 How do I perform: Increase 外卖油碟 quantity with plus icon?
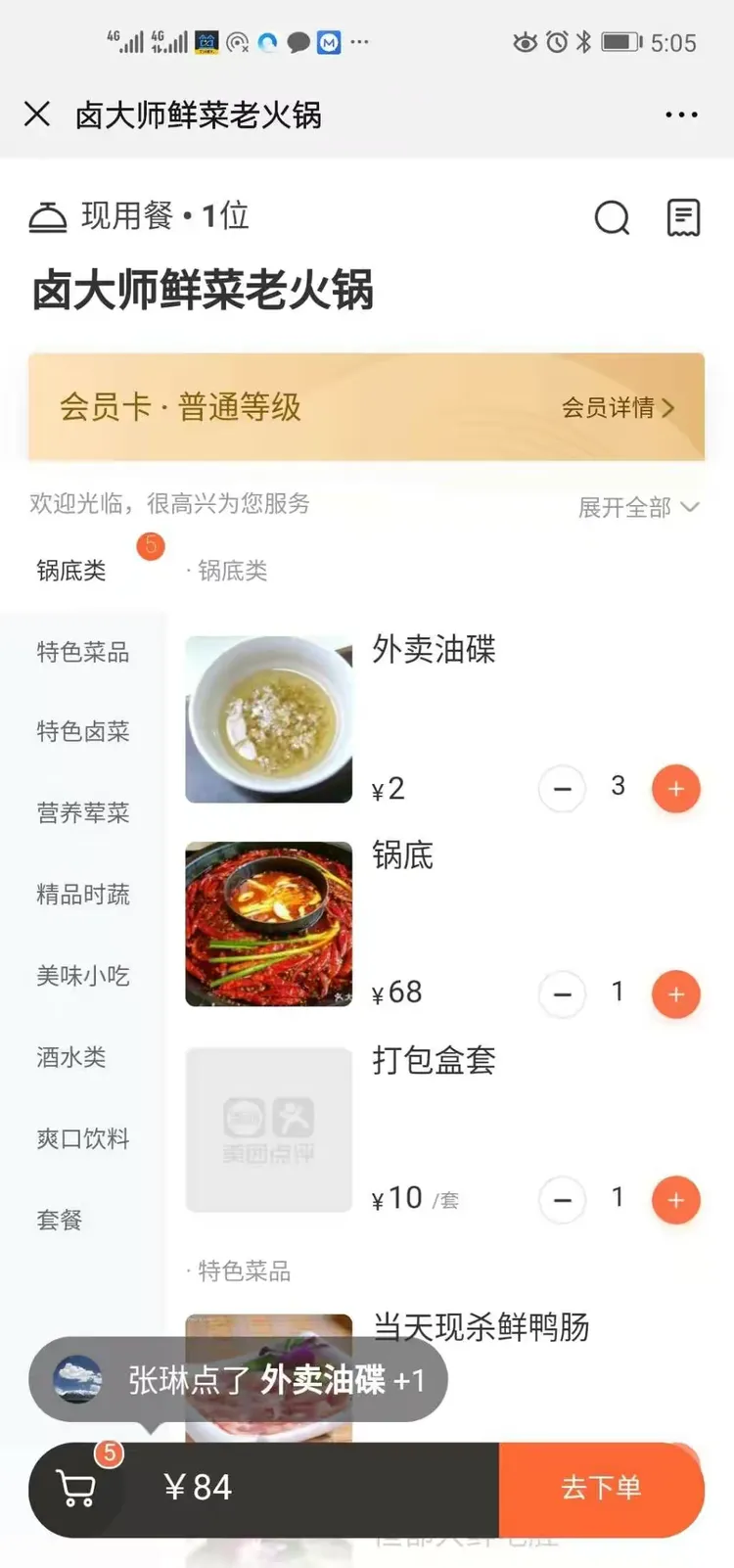(x=675, y=788)
